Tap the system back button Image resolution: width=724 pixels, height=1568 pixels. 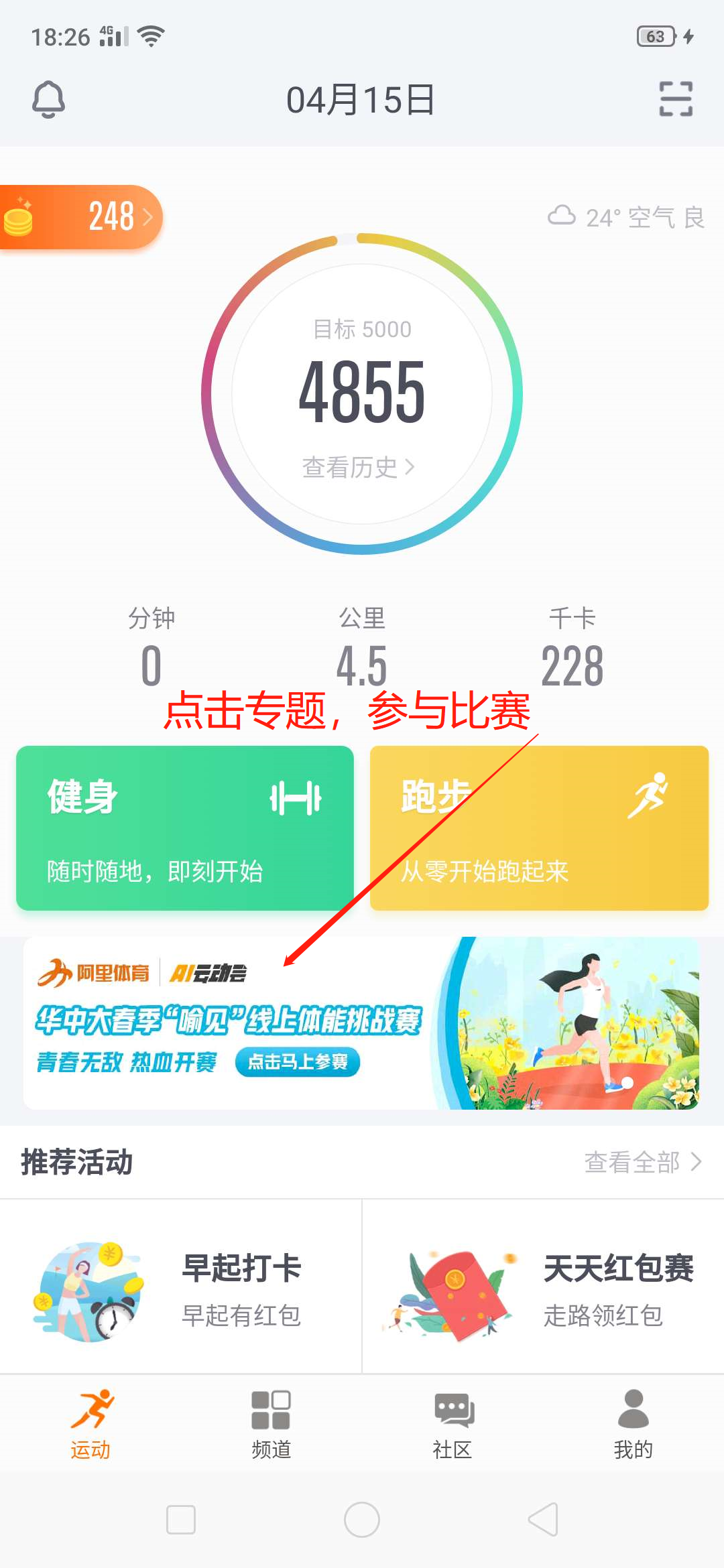[x=543, y=1519]
